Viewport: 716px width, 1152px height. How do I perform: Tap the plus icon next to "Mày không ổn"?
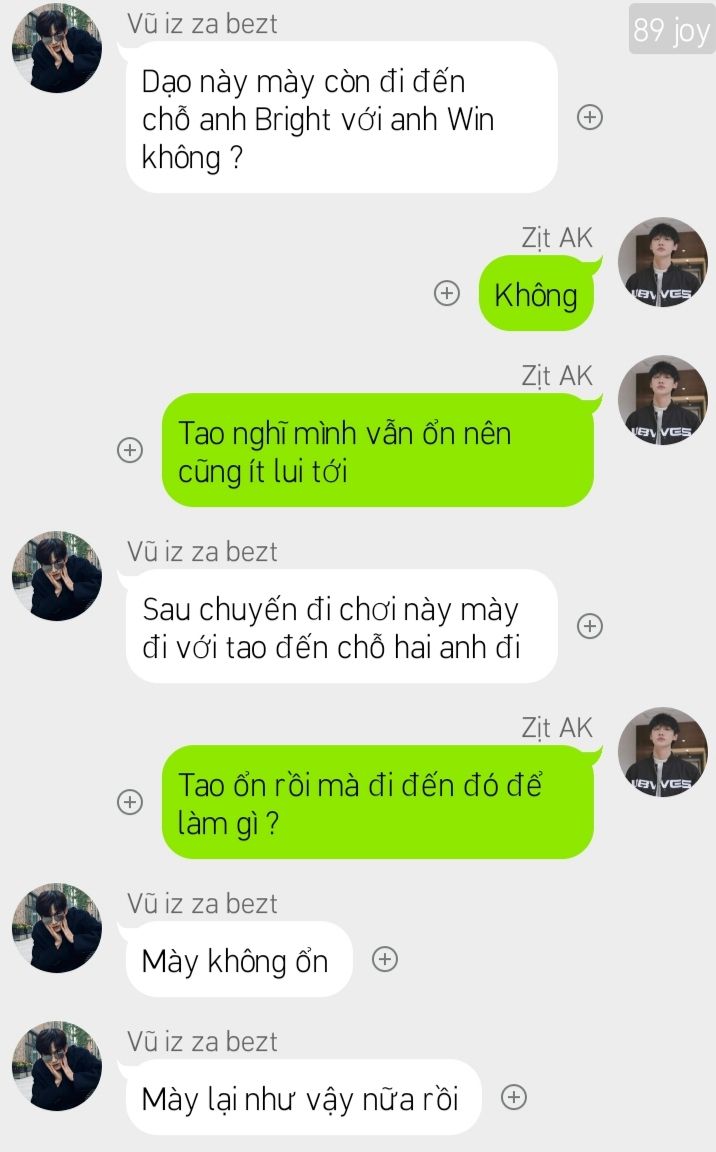point(385,959)
